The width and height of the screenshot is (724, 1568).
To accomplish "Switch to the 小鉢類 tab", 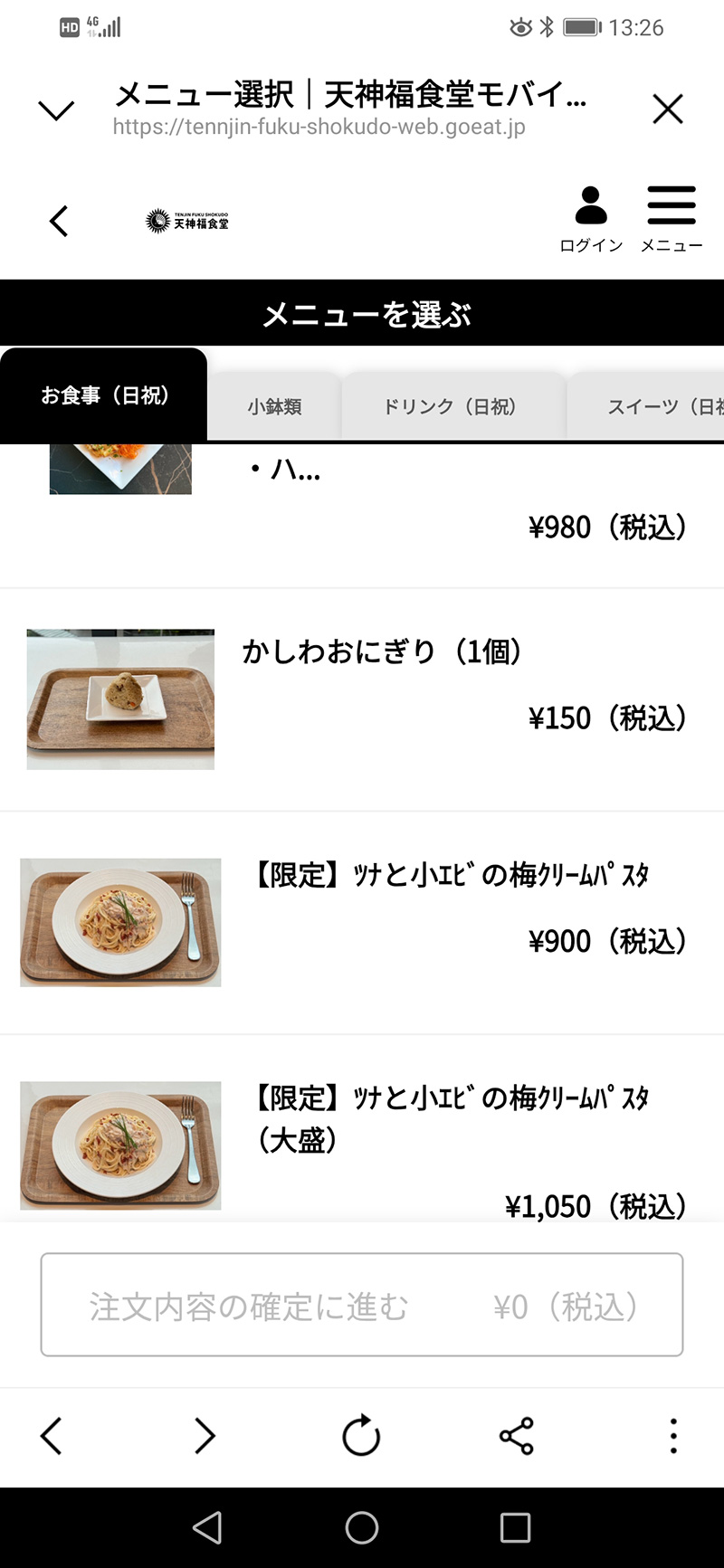I will click(274, 407).
